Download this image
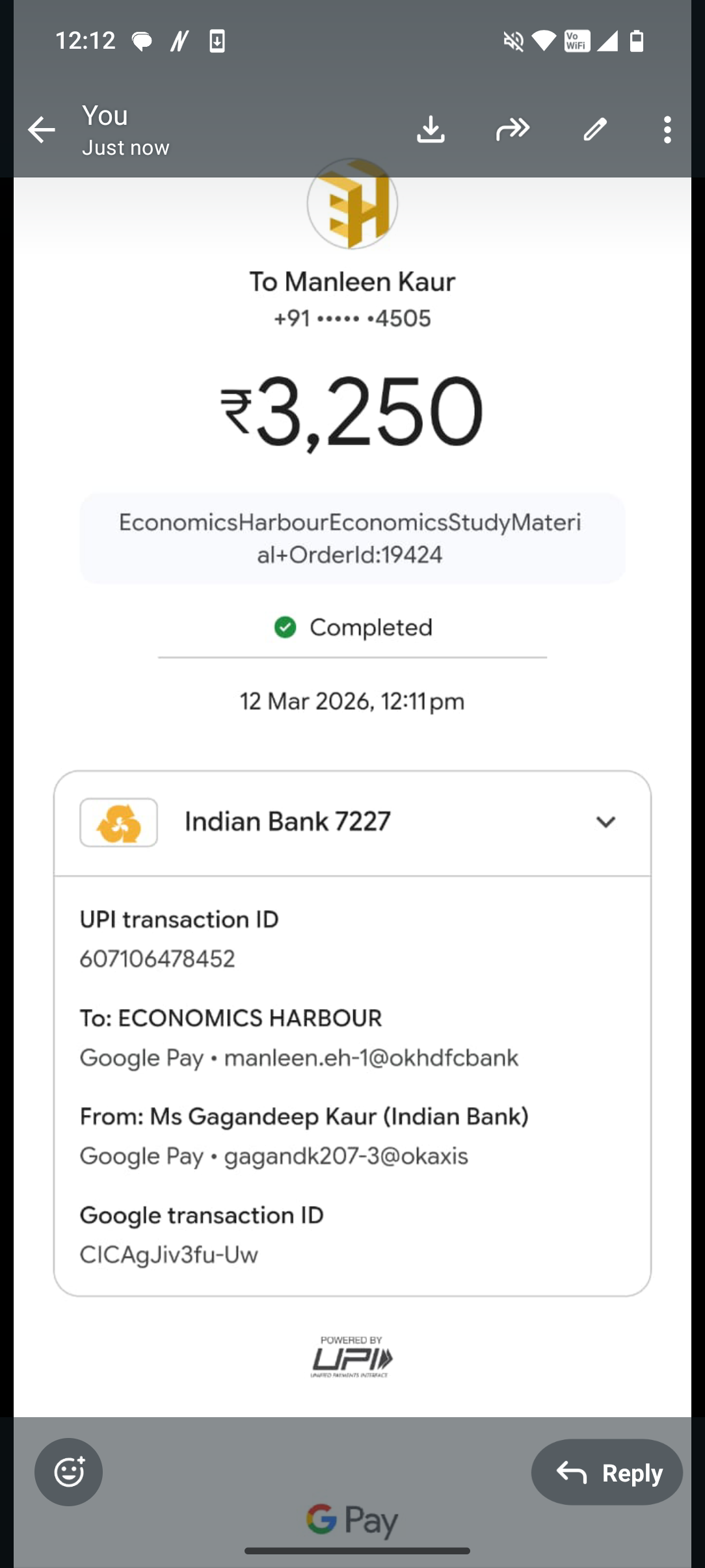 [x=431, y=129]
